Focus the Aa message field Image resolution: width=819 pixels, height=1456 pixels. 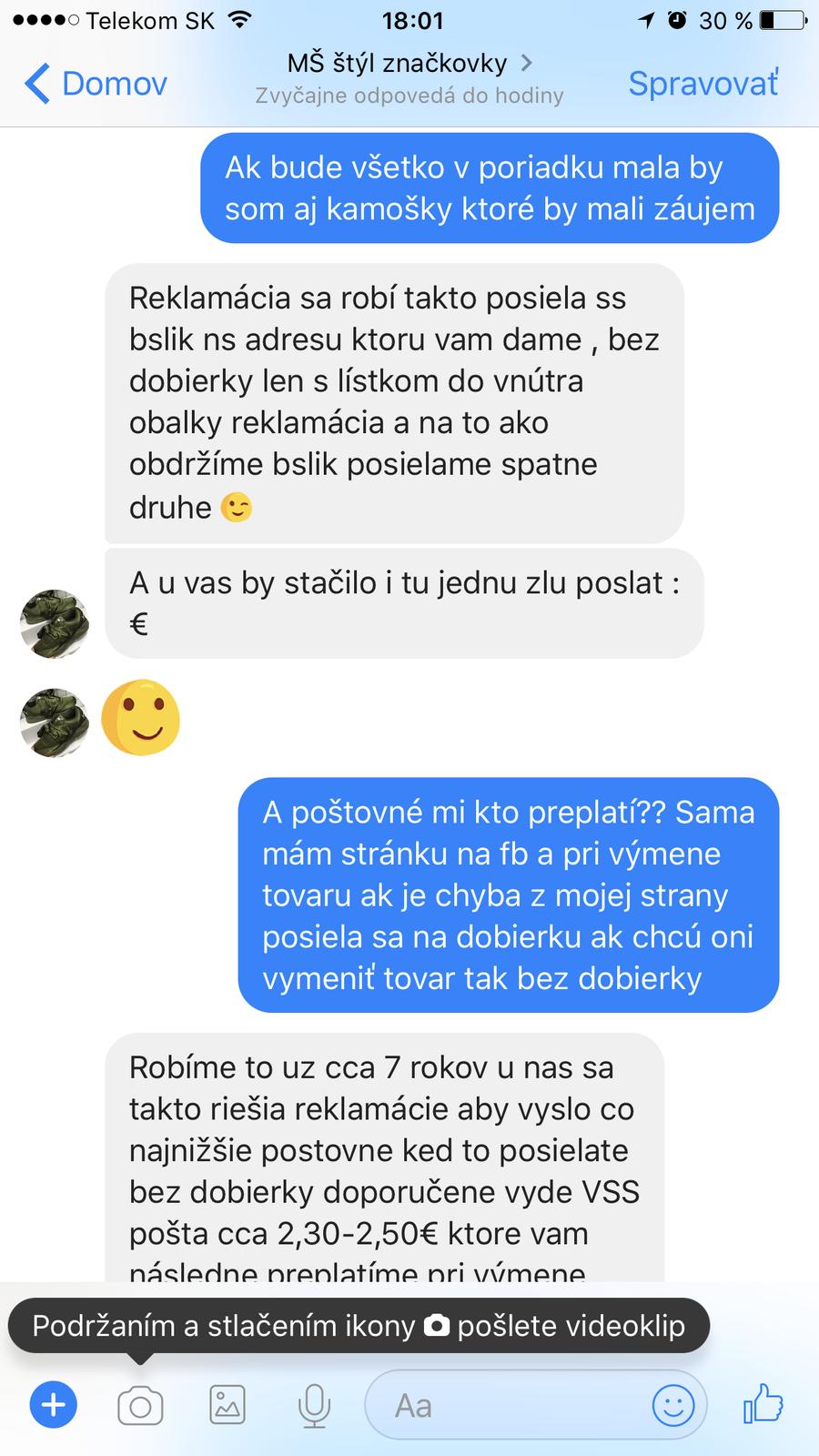click(510, 1405)
